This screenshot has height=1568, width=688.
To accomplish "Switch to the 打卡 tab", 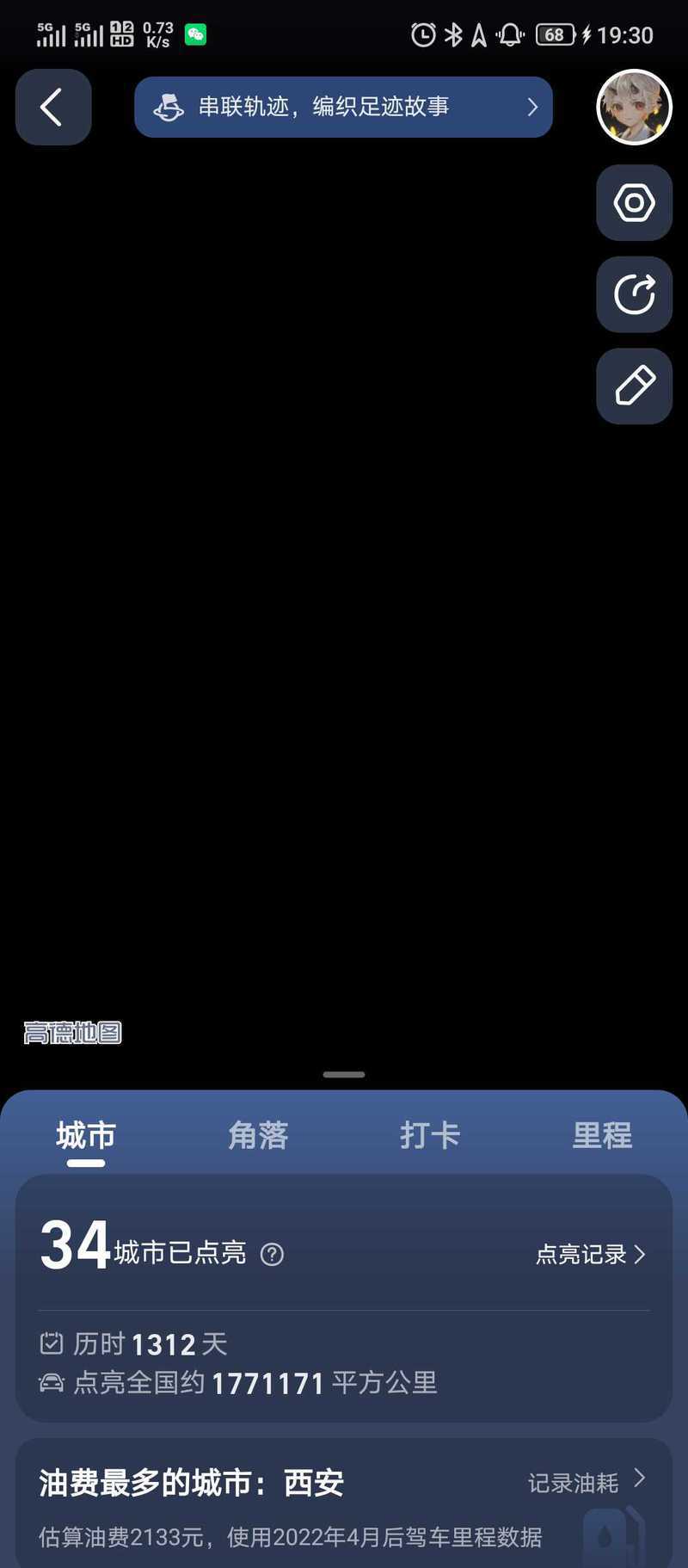I will point(430,1135).
